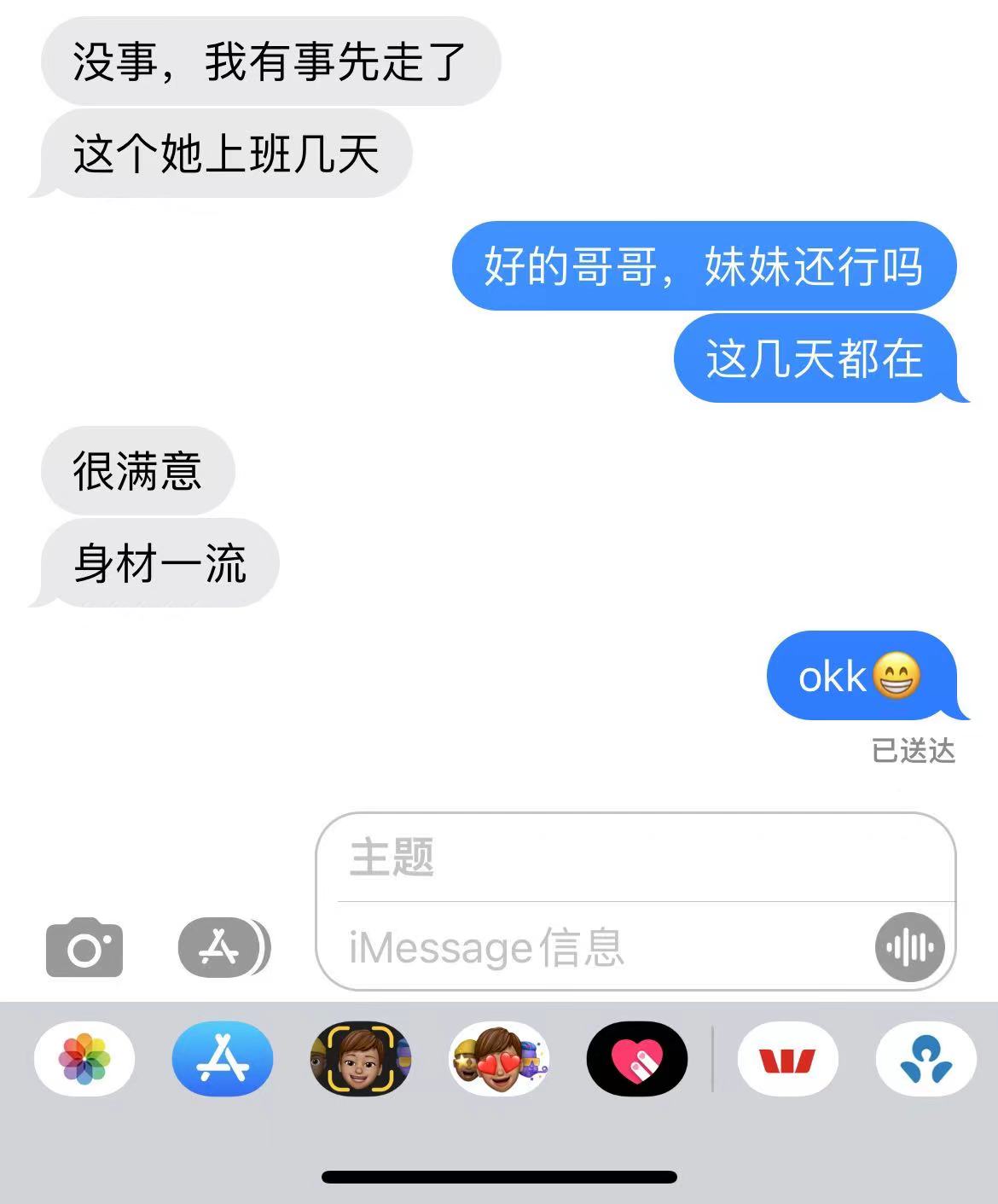The image size is (998, 1204).
Task: Tap the 主题 subject field
Action: point(635,858)
